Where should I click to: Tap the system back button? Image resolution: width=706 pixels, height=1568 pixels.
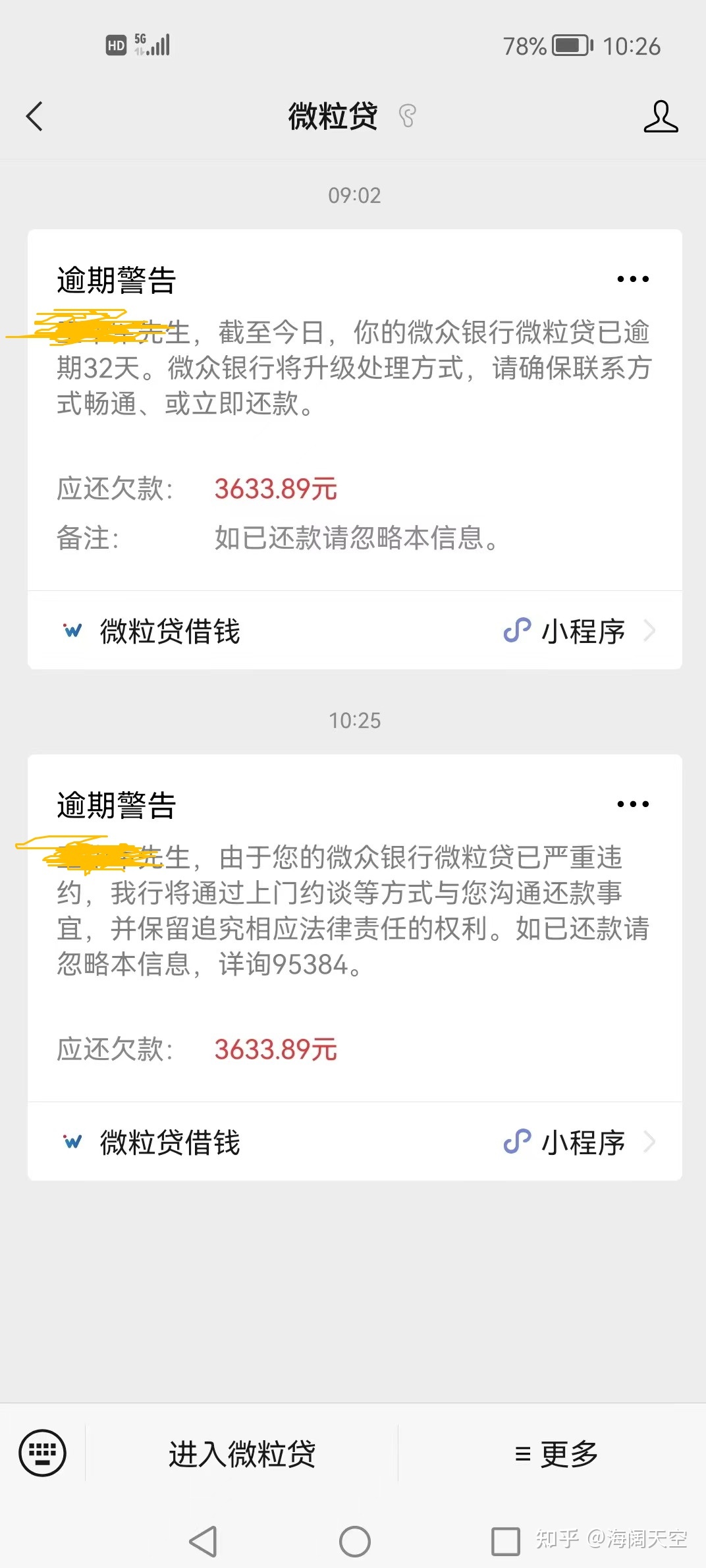tap(203, 1542)
